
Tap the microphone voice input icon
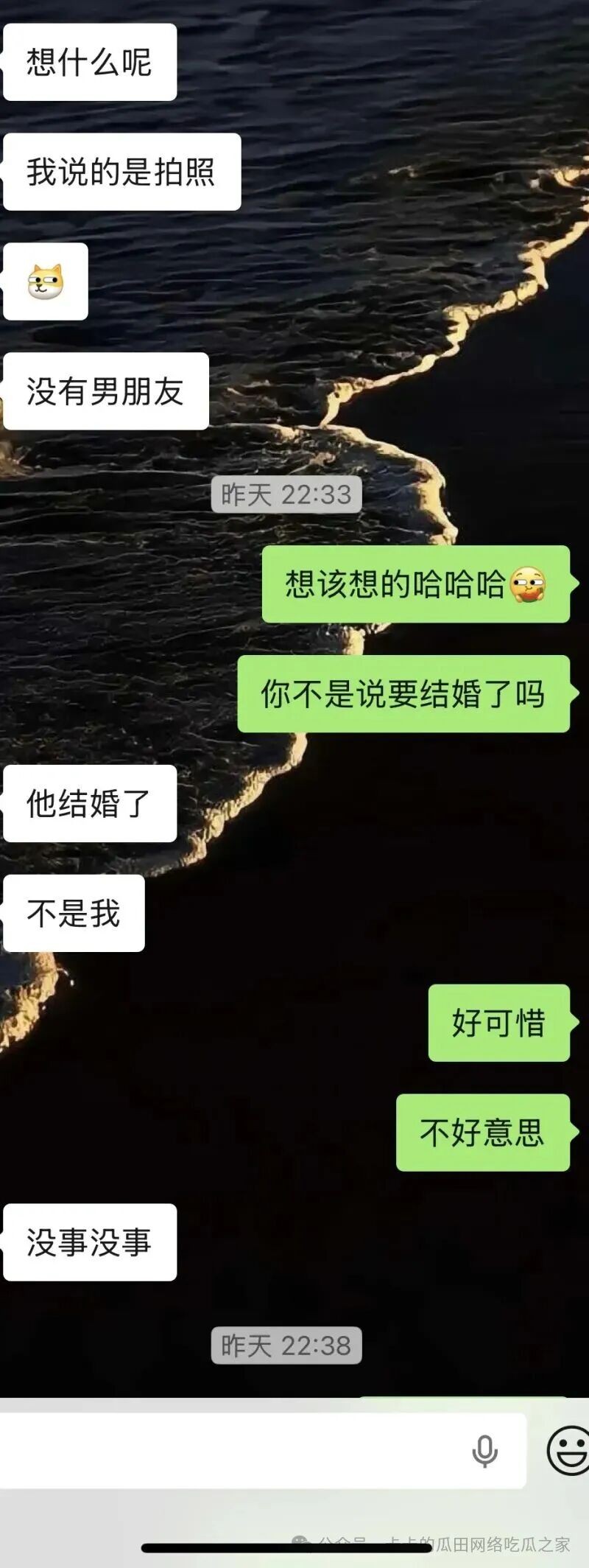click(484, 1451)
